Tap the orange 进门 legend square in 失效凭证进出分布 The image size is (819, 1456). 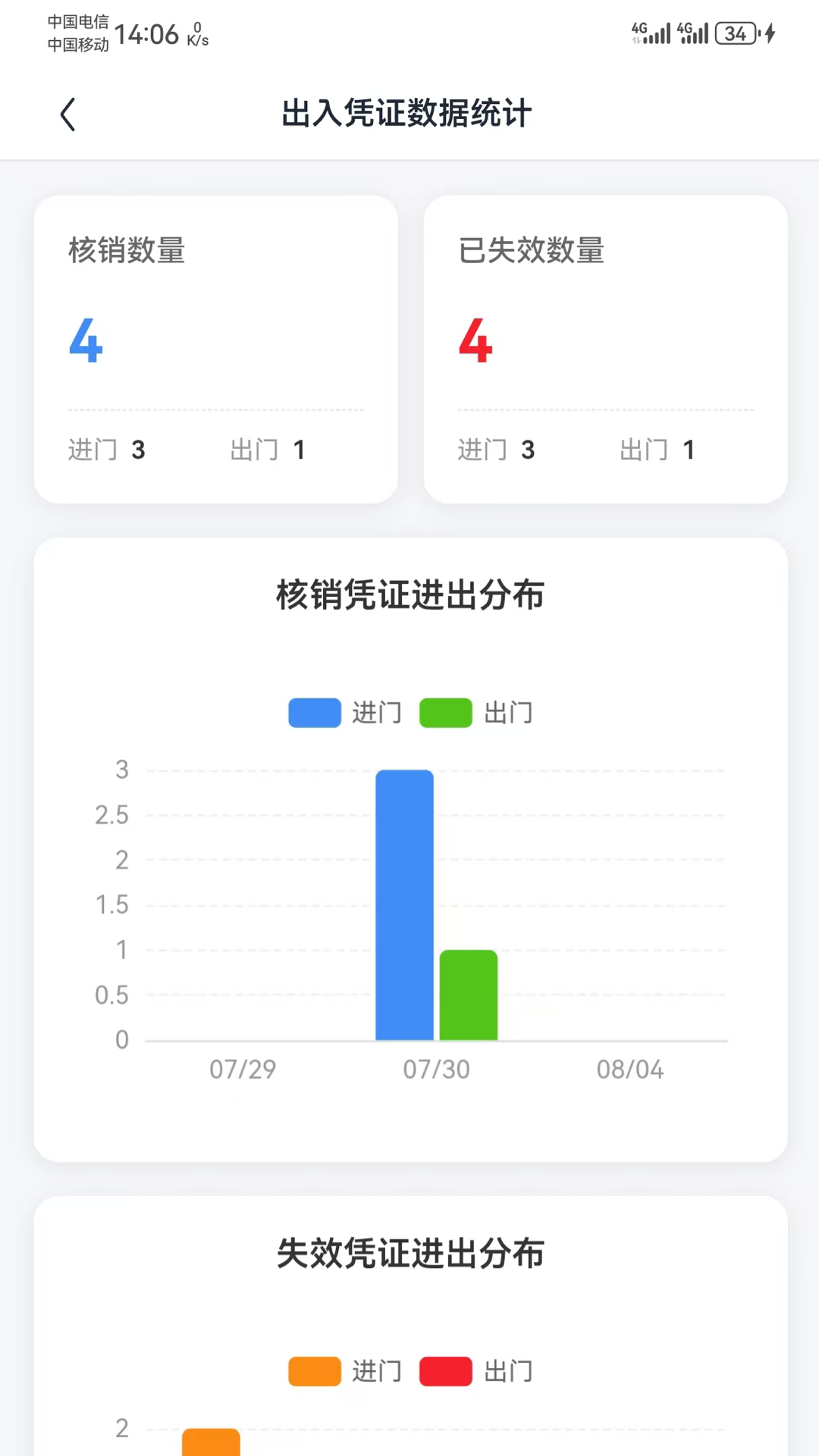pyautogui.click(x=313, y=1371)
